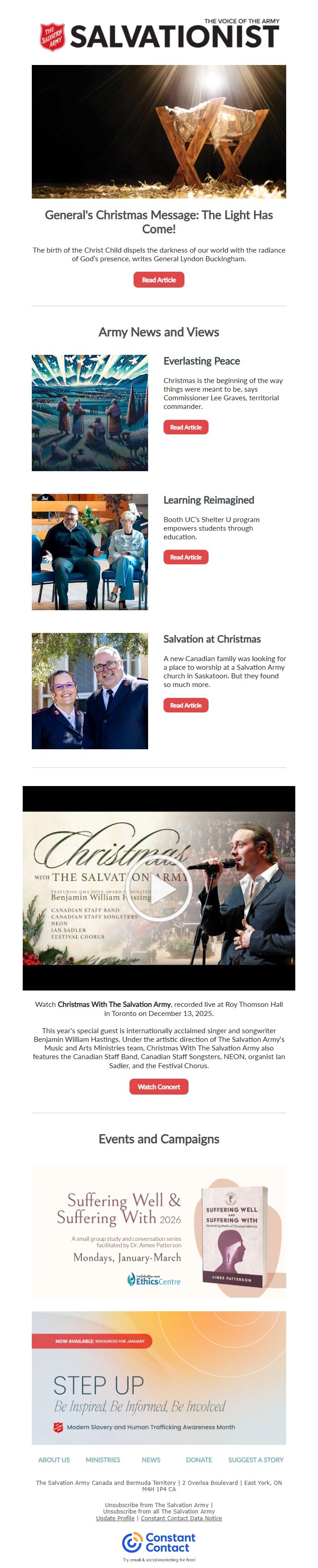Open Read Article under Learning Reimagined
Image resolution: width=318 pixels, height=1568 pixels.
click(185, 557)
